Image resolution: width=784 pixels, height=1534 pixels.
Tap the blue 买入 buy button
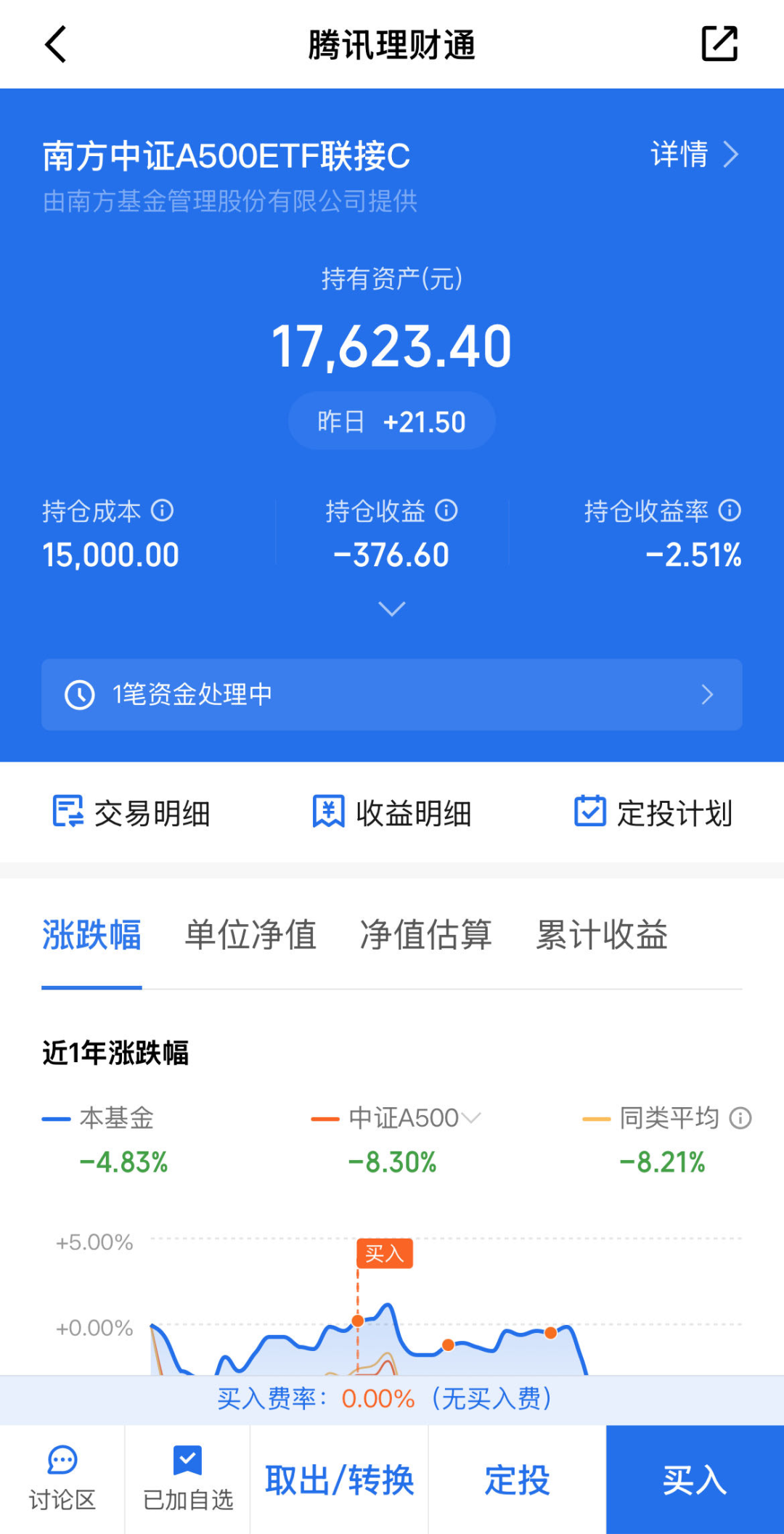pyautogui.click(x=695, y=1480)
